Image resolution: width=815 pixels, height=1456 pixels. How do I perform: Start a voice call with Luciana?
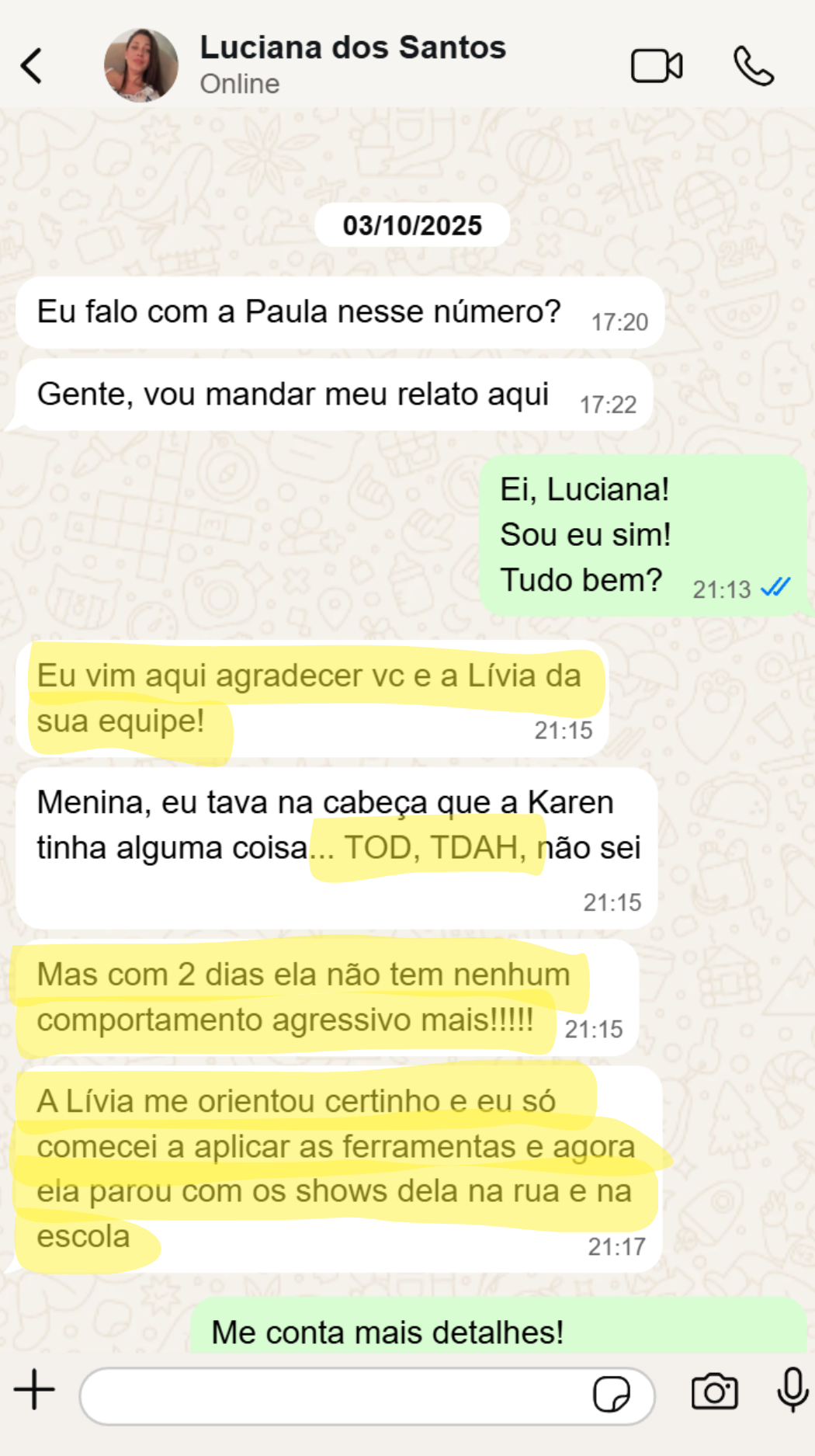pos(753,66)
